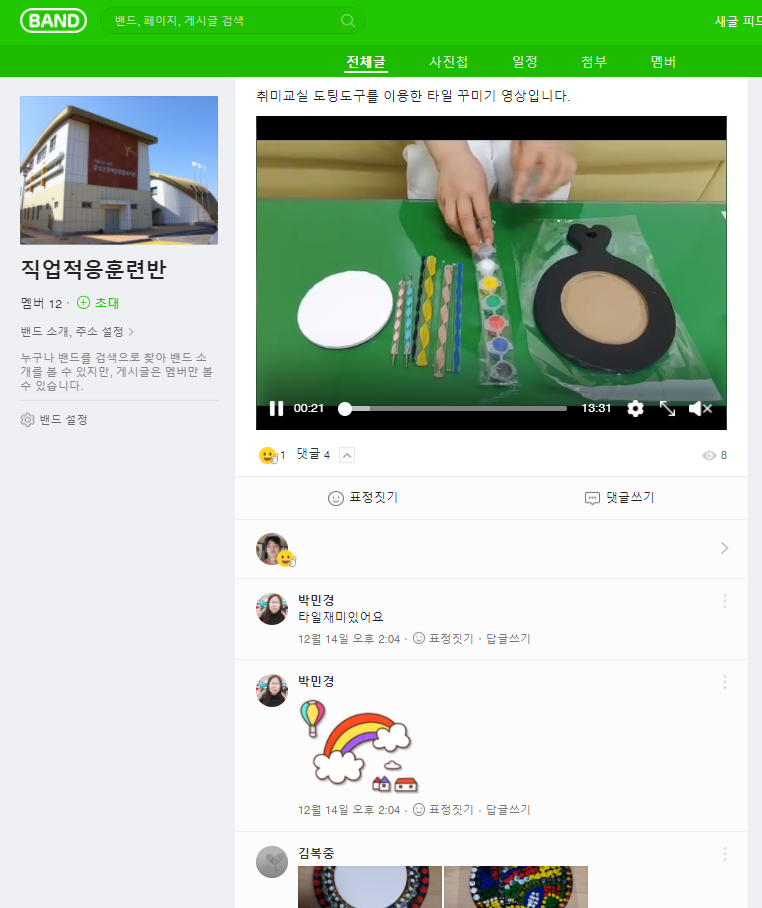Open options for the 타일재미있어요 comment
This screenshot has height=908, width=762.
pyautogui.click(x=725, y=601)
